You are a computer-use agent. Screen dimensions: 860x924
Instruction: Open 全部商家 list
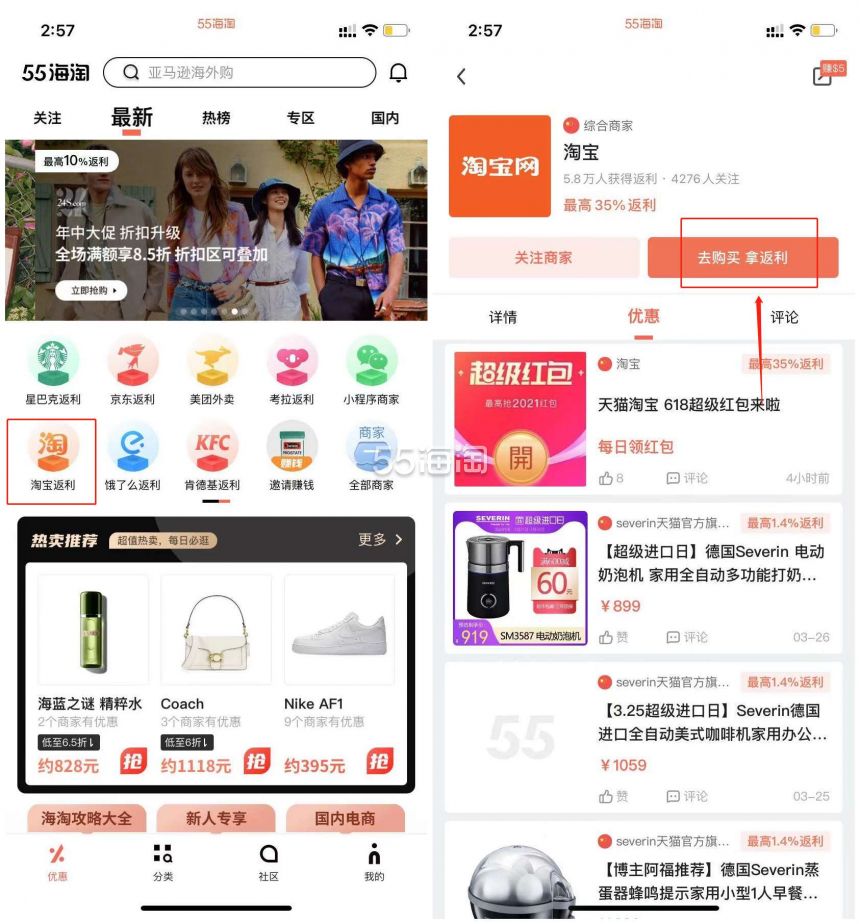[371, 459]
